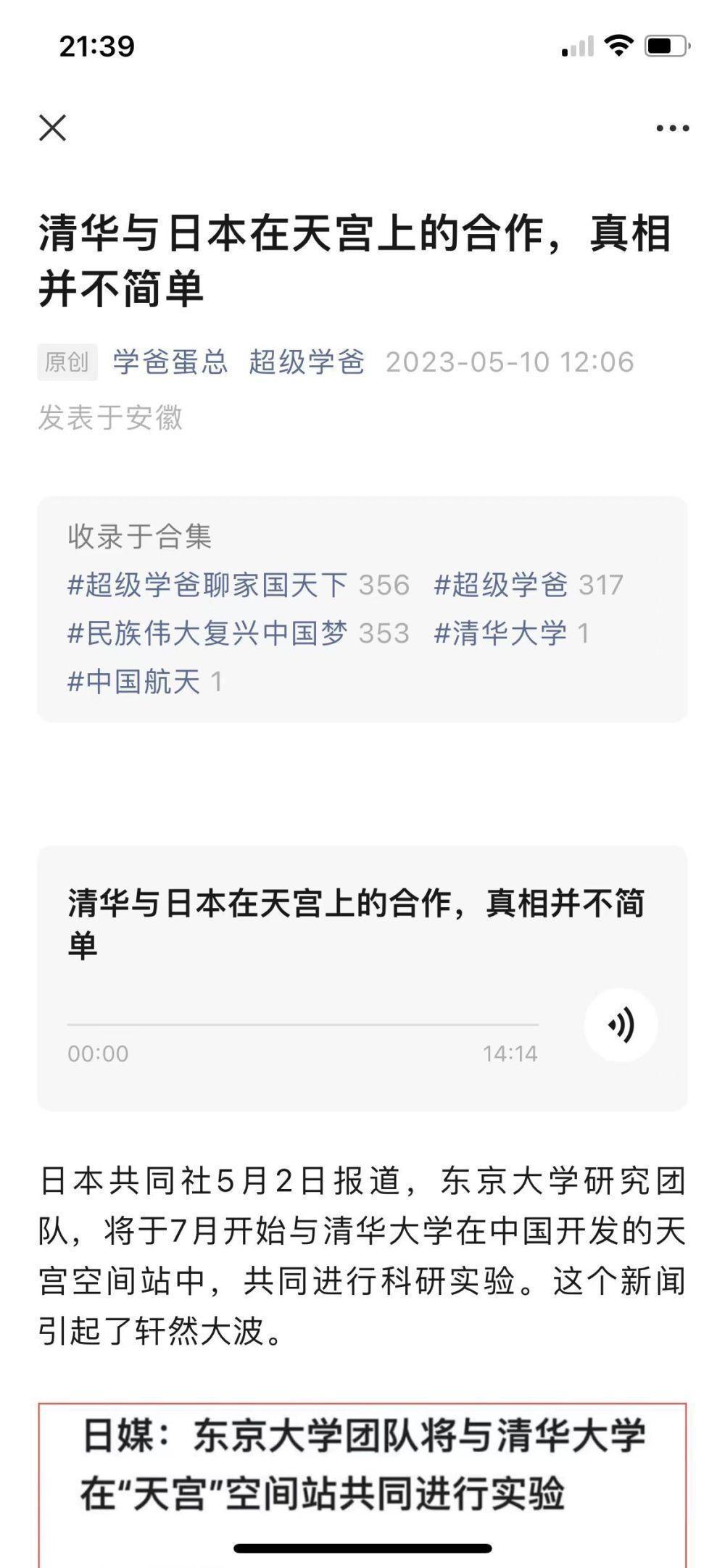Play the article audio narration
725x1568 pixels.
pyautogui.click(x=621, y=1025)
